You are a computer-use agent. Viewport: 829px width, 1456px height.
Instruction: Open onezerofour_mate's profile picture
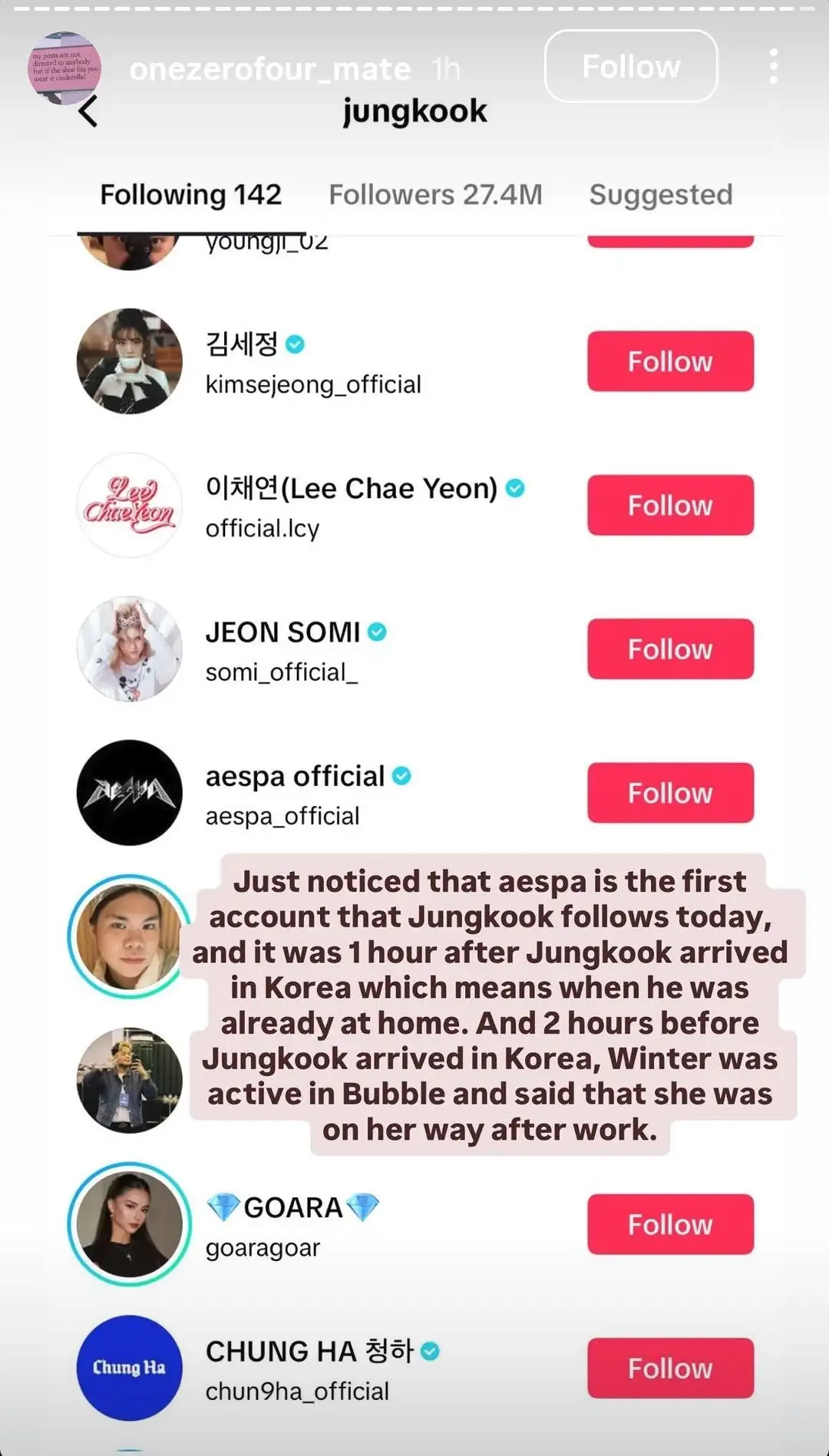coord(64,68)
